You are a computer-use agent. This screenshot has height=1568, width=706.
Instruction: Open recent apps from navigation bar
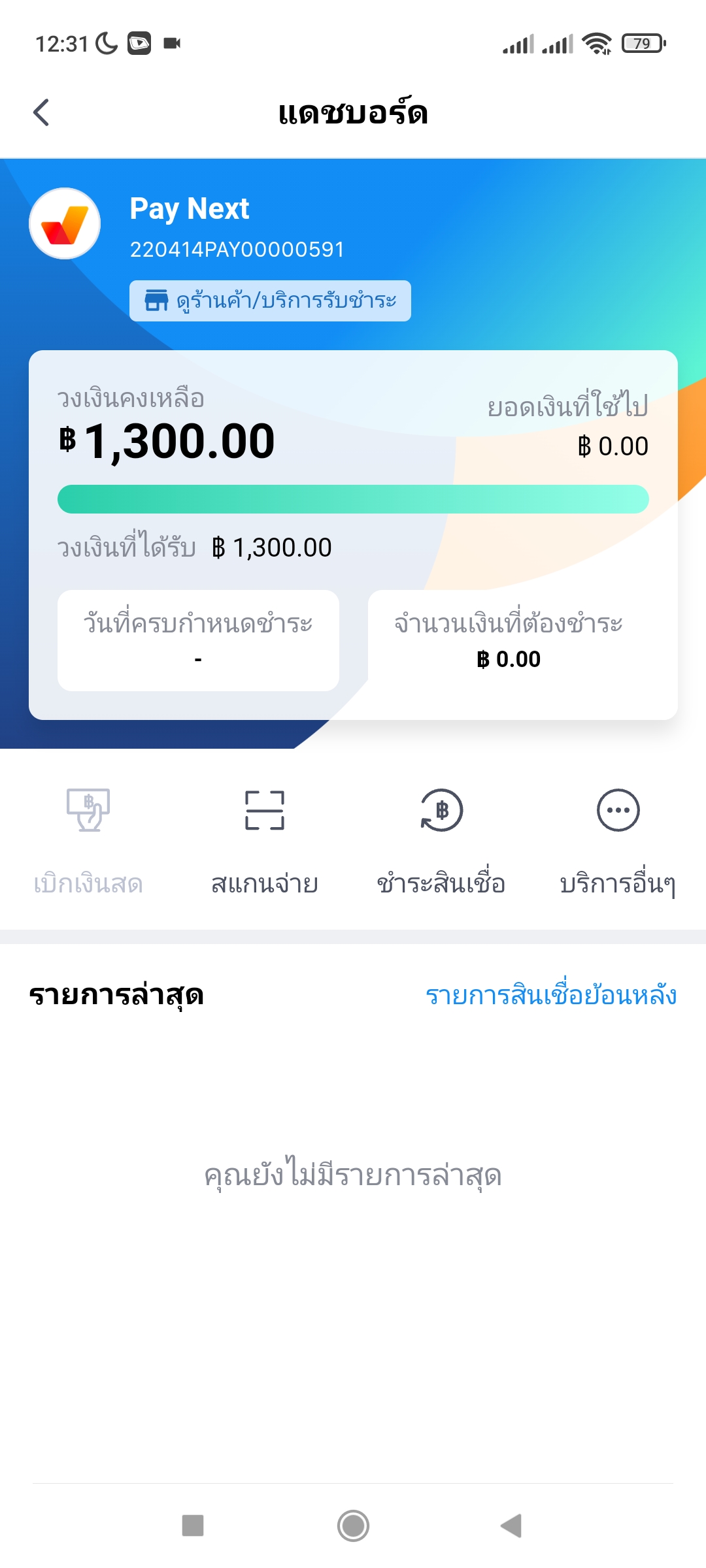point(193,1526)
